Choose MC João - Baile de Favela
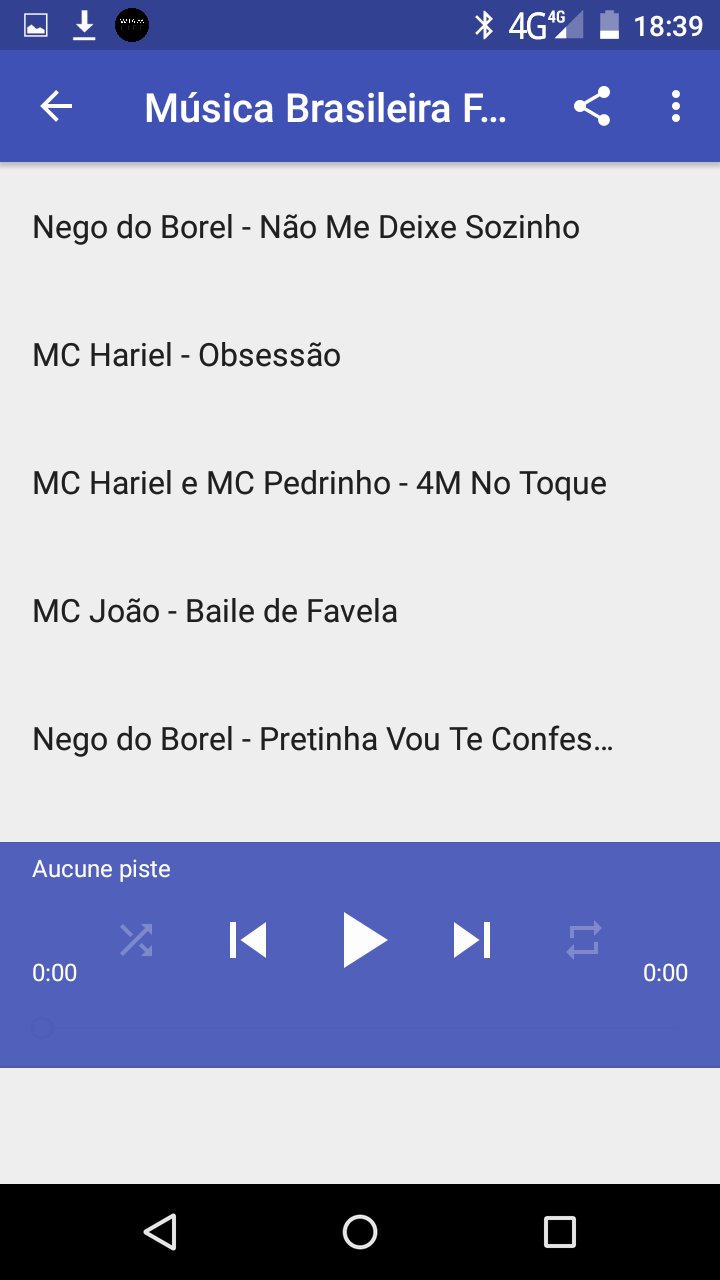The width and height of the screenshot is (720, 1280). click(360, 611)
